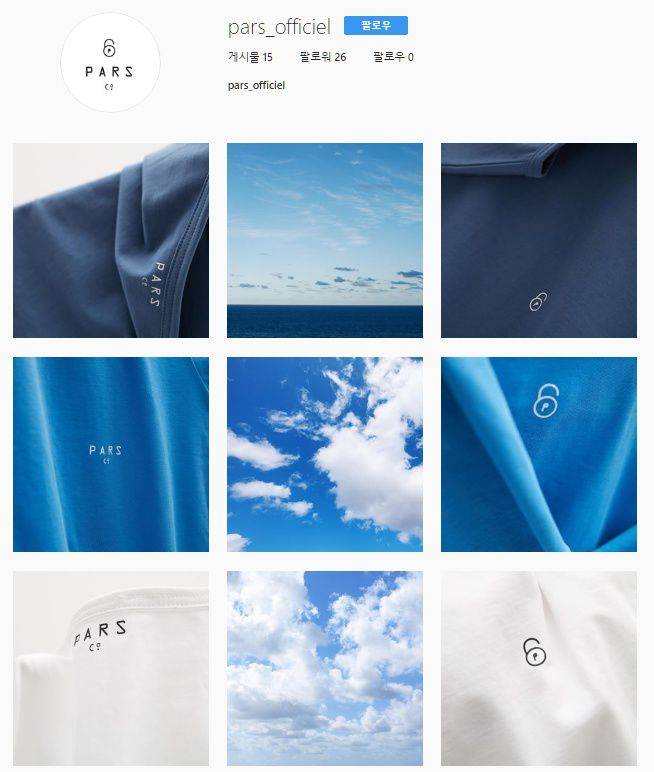
Task: Open navy shirt sleeve PARS logo post
Action: pyautogui.click(x=111, y=240)
